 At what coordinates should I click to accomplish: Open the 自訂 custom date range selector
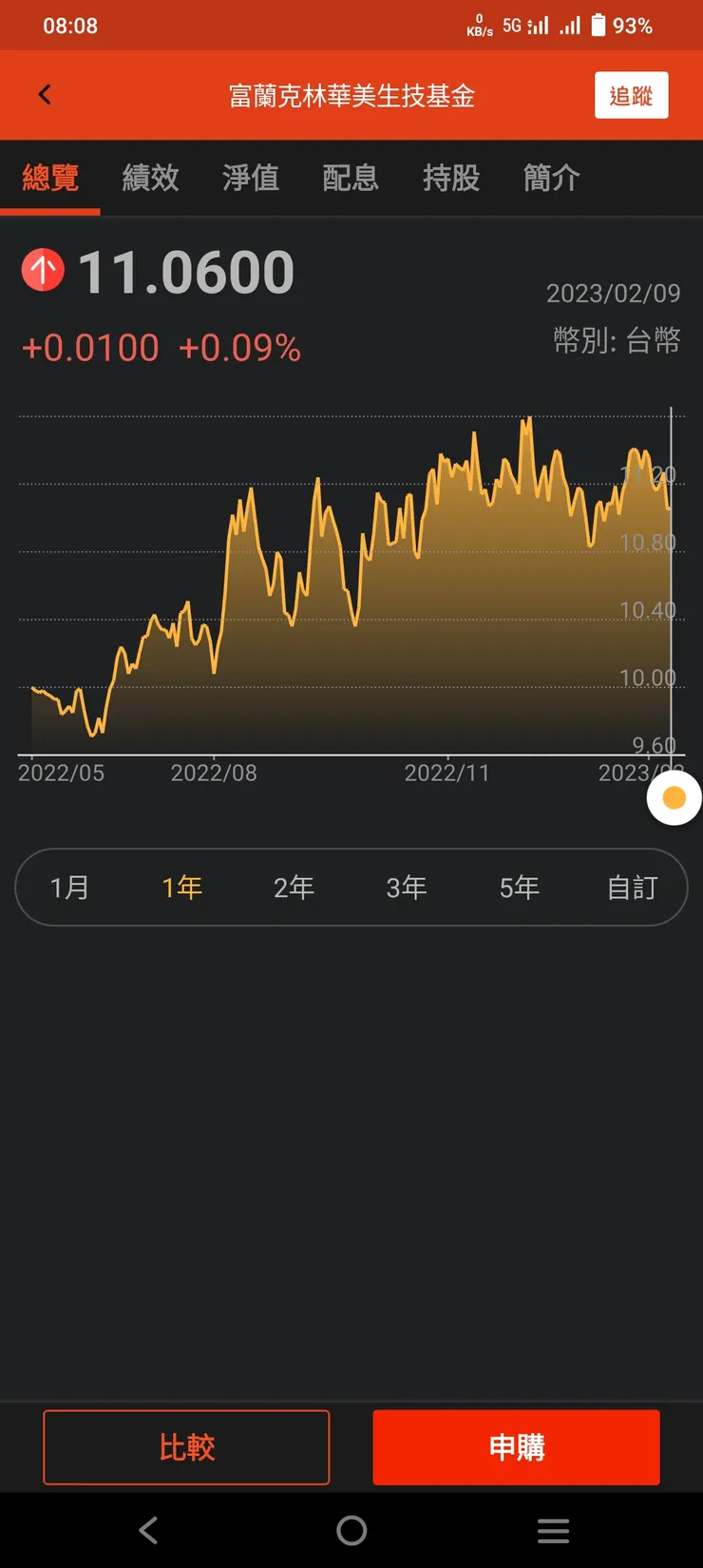point(632,887)
